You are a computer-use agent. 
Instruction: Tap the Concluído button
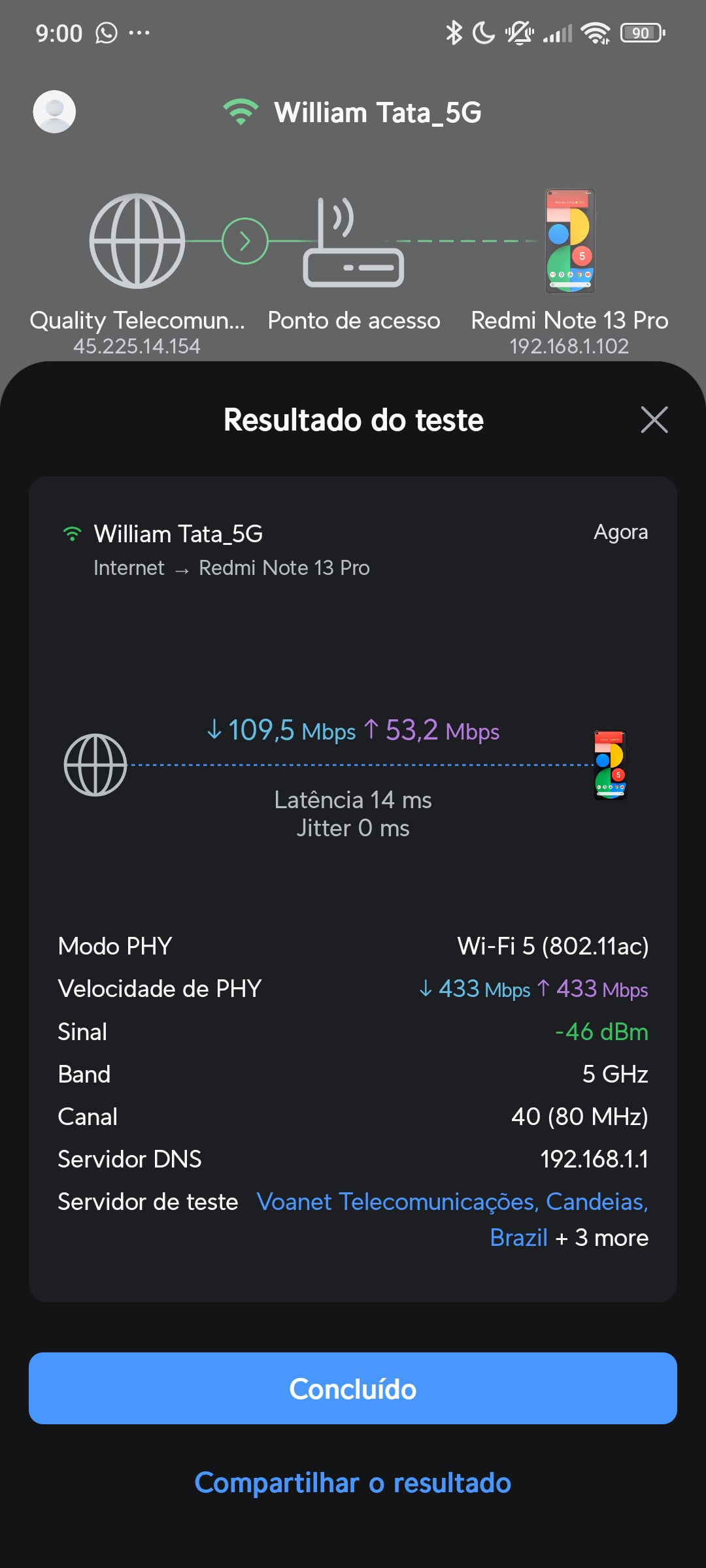click(x=353, y=1388)
